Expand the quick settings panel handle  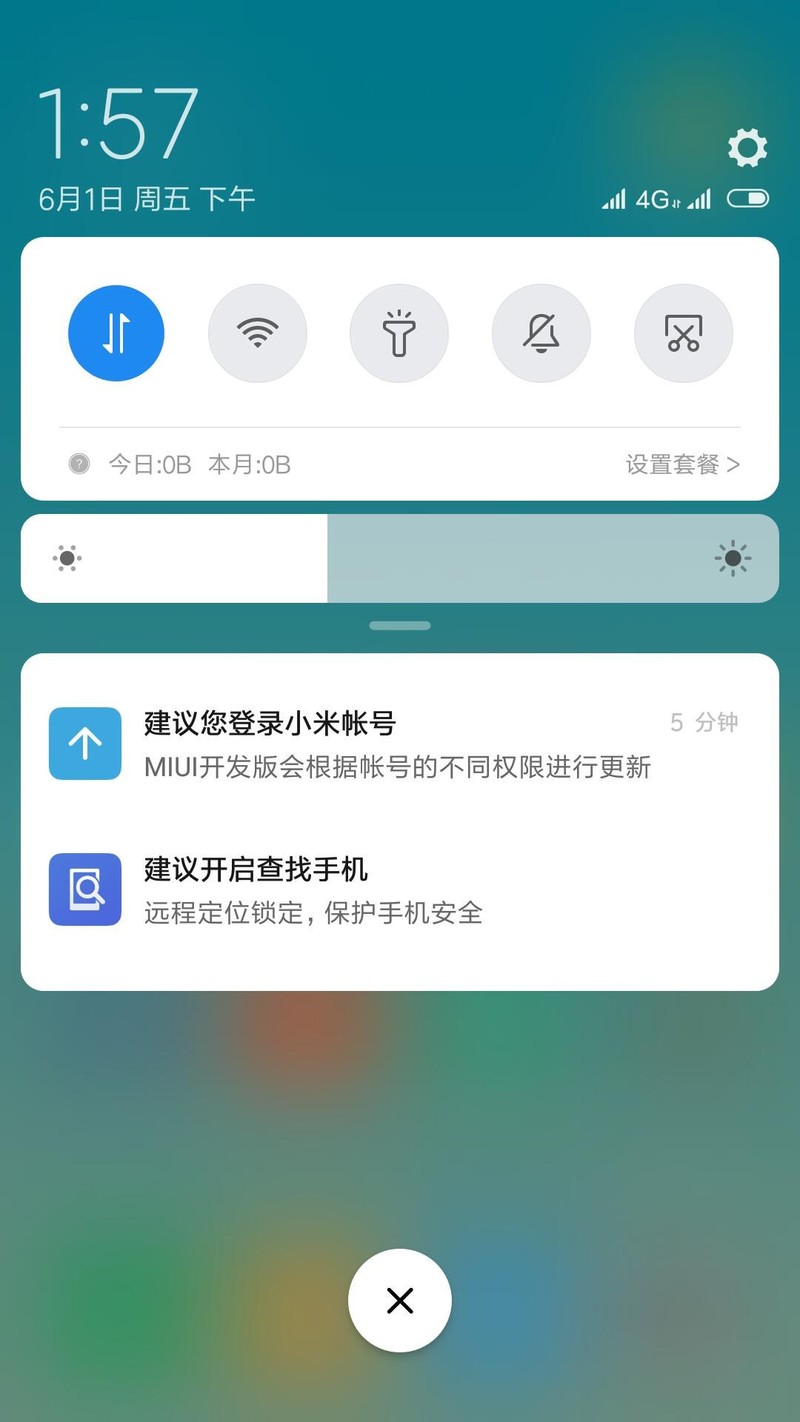tap(399, 625)
